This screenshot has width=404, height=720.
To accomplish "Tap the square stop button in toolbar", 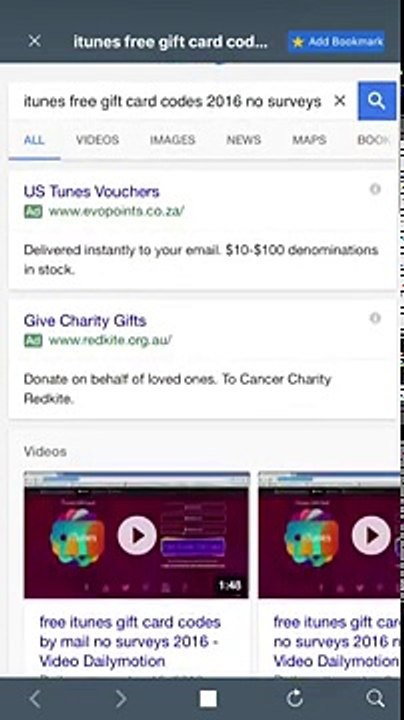I will 208,699.
